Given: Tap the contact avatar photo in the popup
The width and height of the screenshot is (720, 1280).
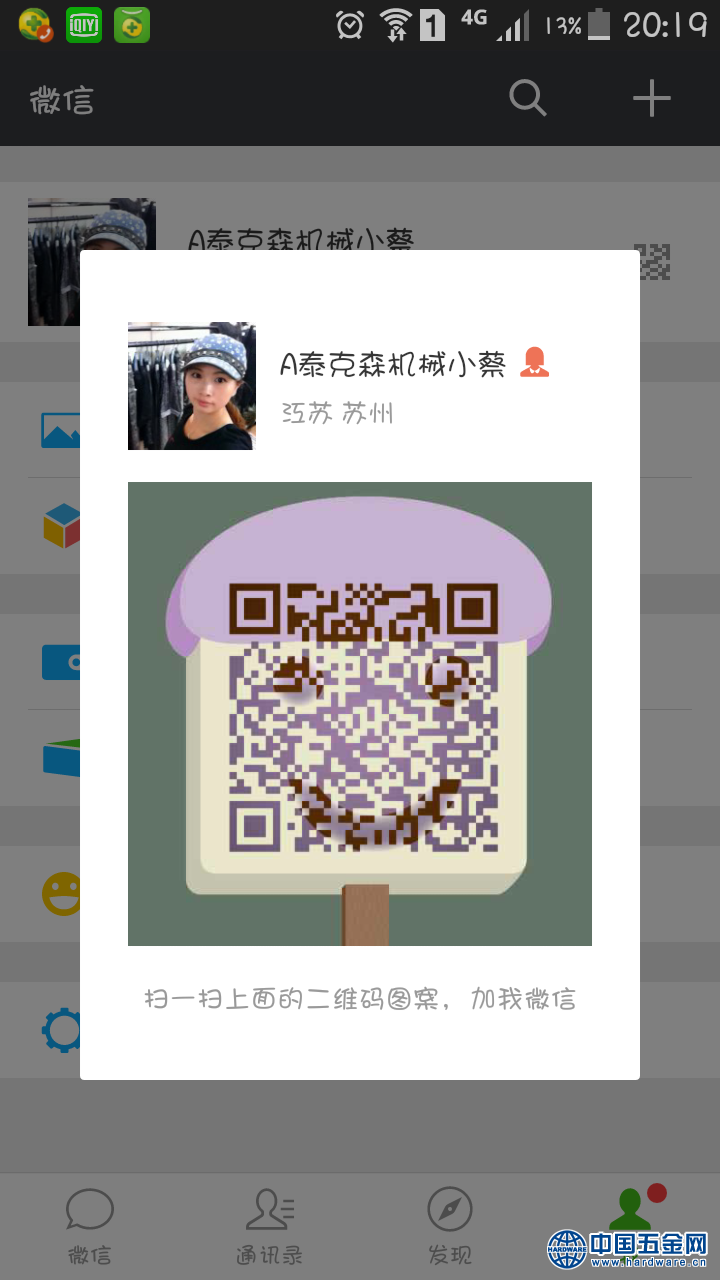Looking at the screenshot, I should [191, 386].
